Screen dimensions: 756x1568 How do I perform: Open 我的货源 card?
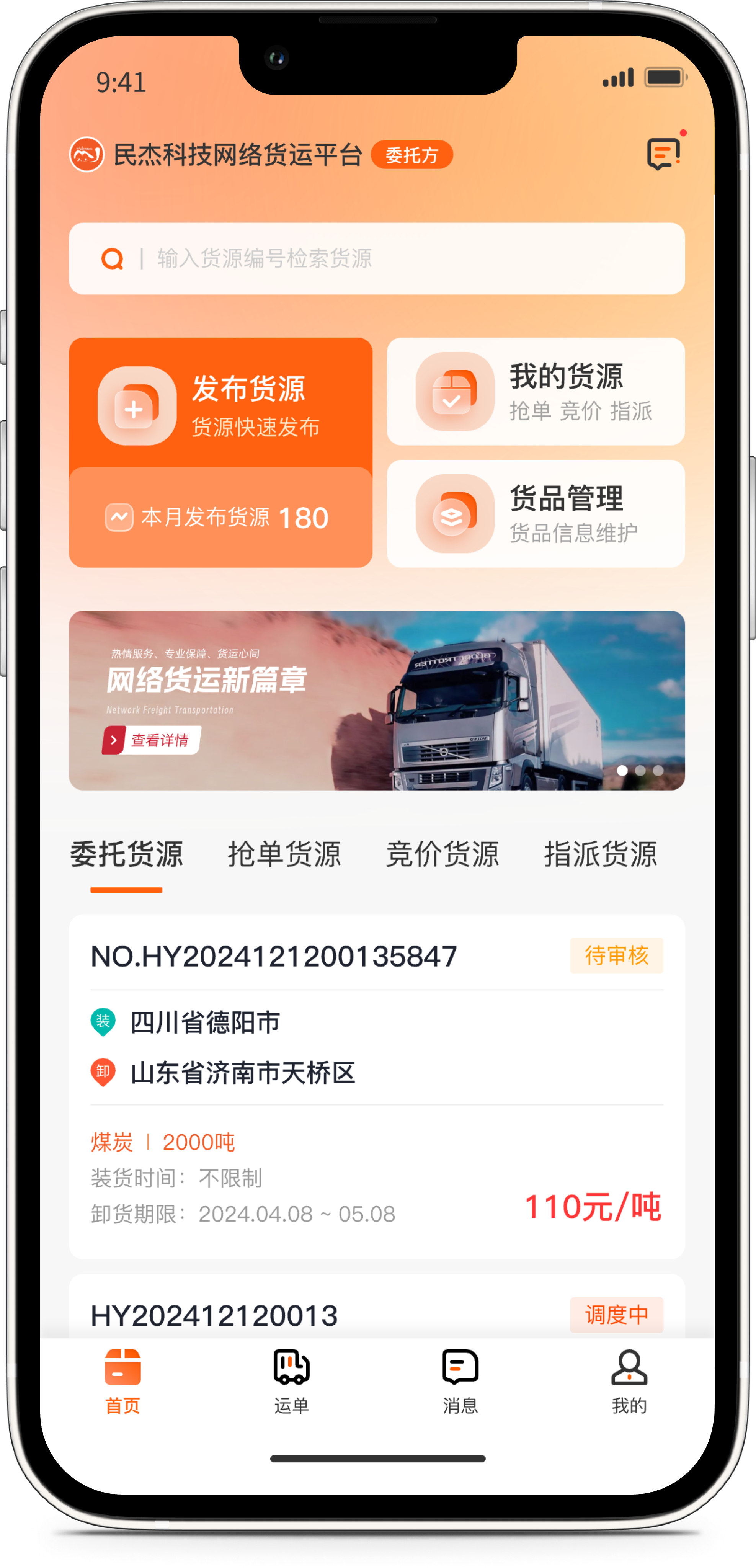point(535,391)
